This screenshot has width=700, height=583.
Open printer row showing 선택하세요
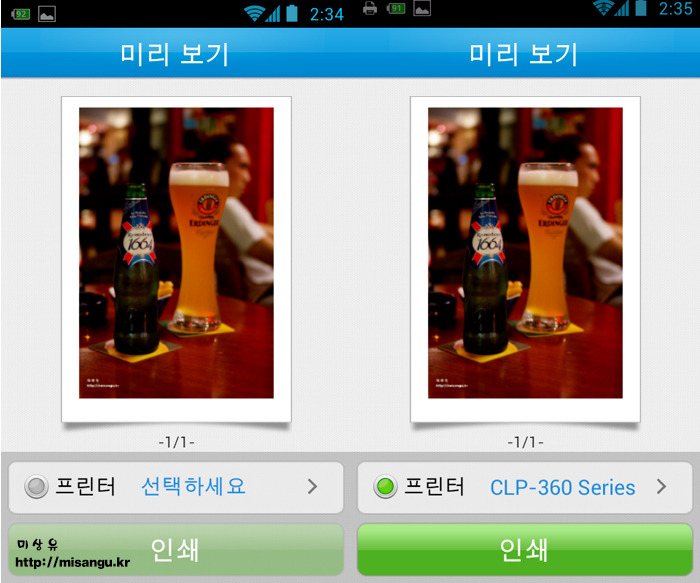coord(176,487)
